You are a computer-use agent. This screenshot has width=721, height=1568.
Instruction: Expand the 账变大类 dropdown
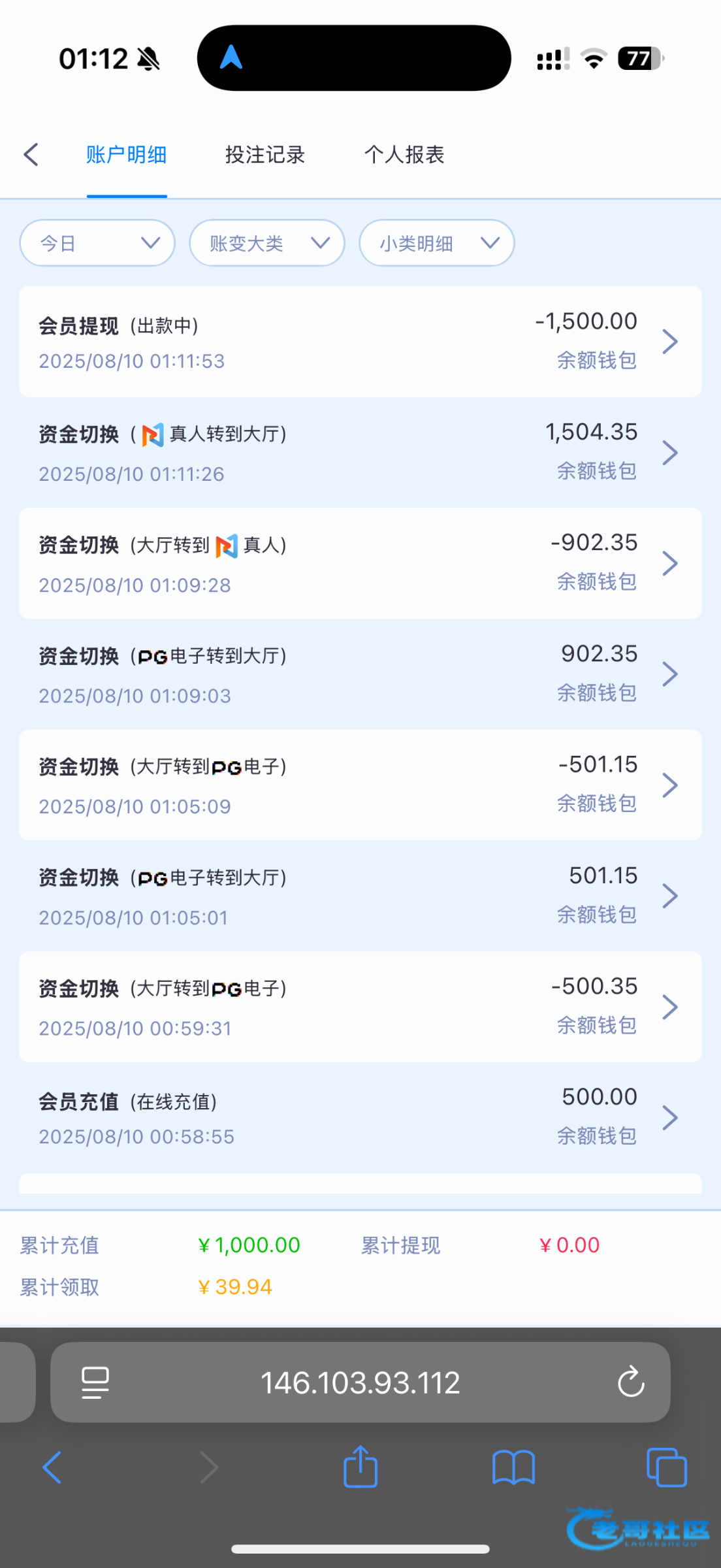tap(267, 243)
